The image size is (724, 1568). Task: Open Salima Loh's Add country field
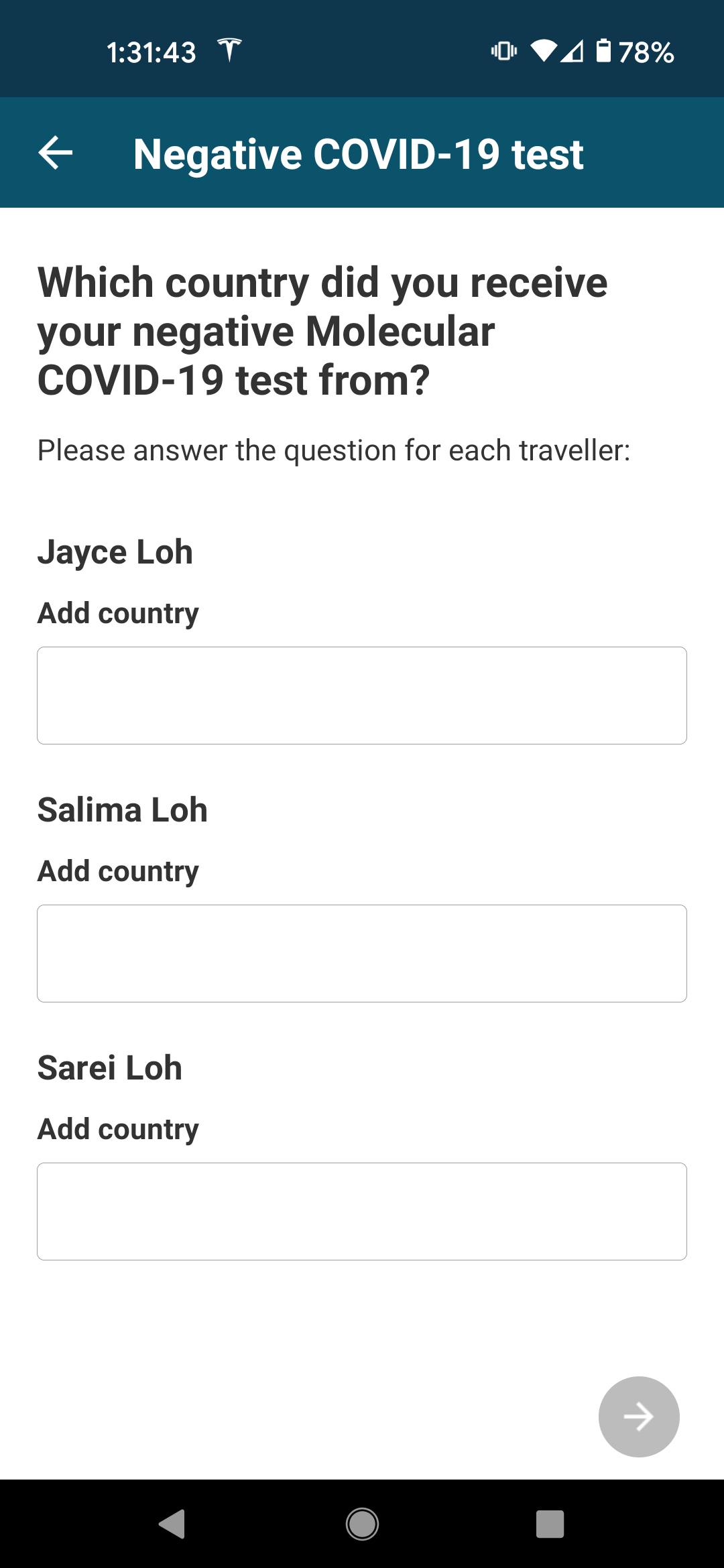[x=362, y=954]
